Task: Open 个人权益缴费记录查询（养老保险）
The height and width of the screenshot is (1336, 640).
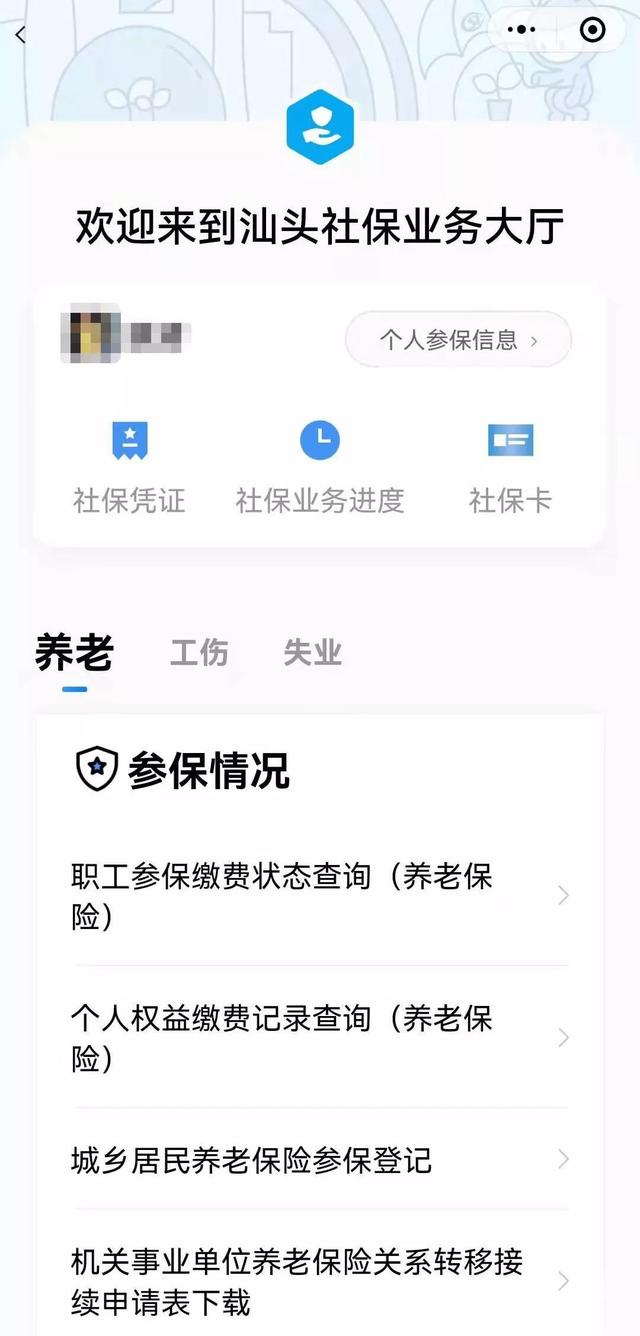Action: coord(320,1037)
